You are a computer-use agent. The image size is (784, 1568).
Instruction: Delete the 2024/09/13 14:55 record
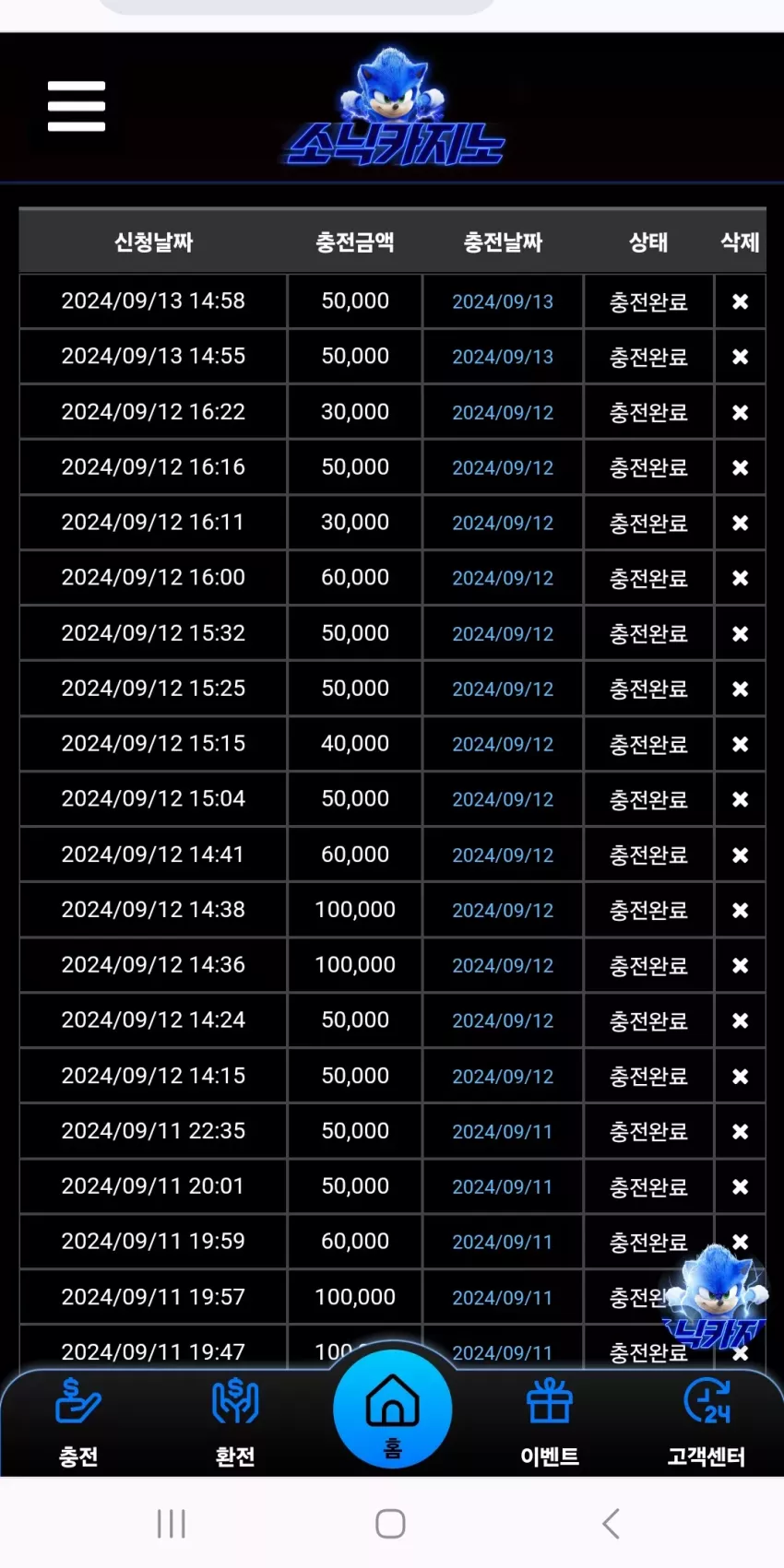pos(740,357)
